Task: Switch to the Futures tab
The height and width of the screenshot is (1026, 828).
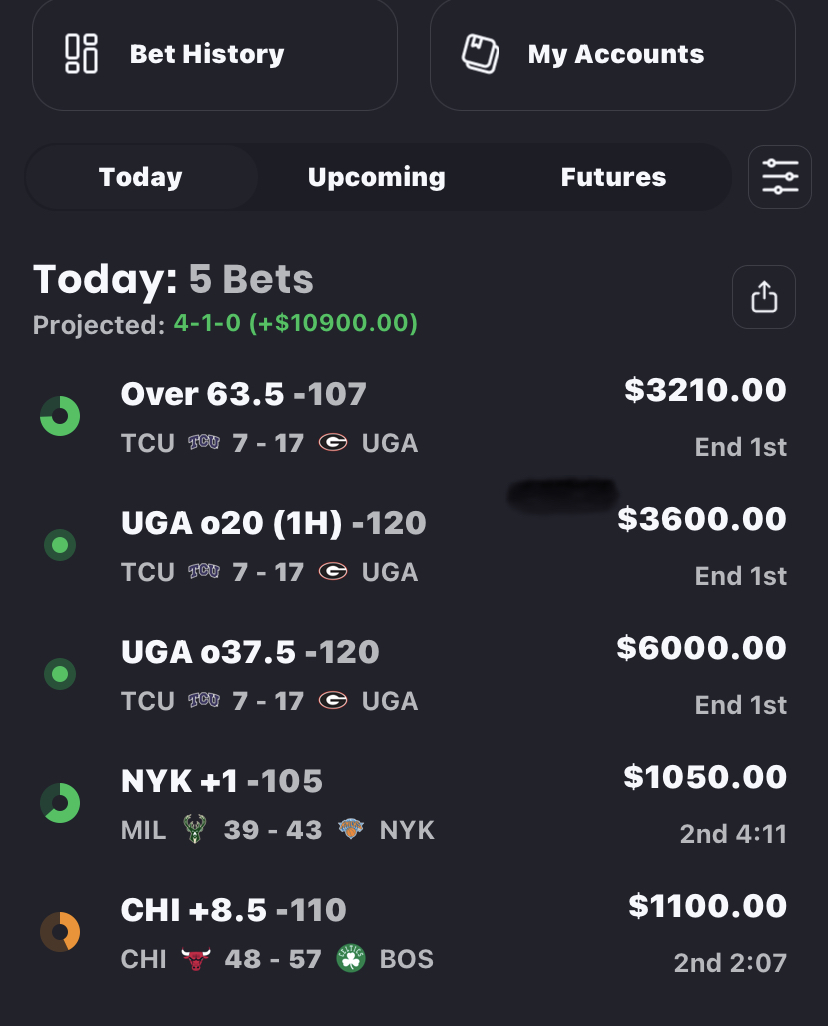Action: click(x=612, y=177)
